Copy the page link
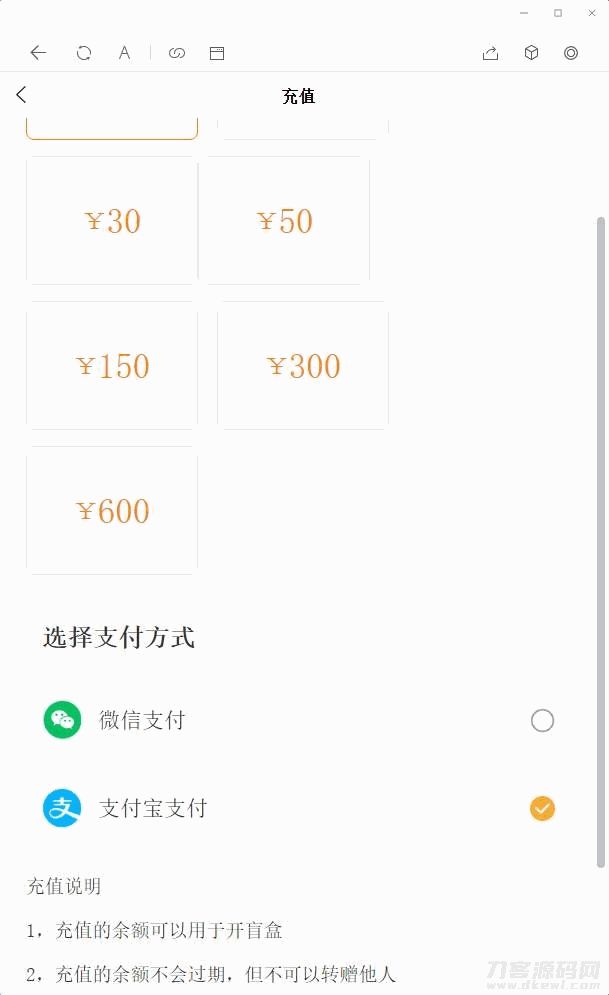This screenshot has height=995, width=609. [x=177, y=53]
